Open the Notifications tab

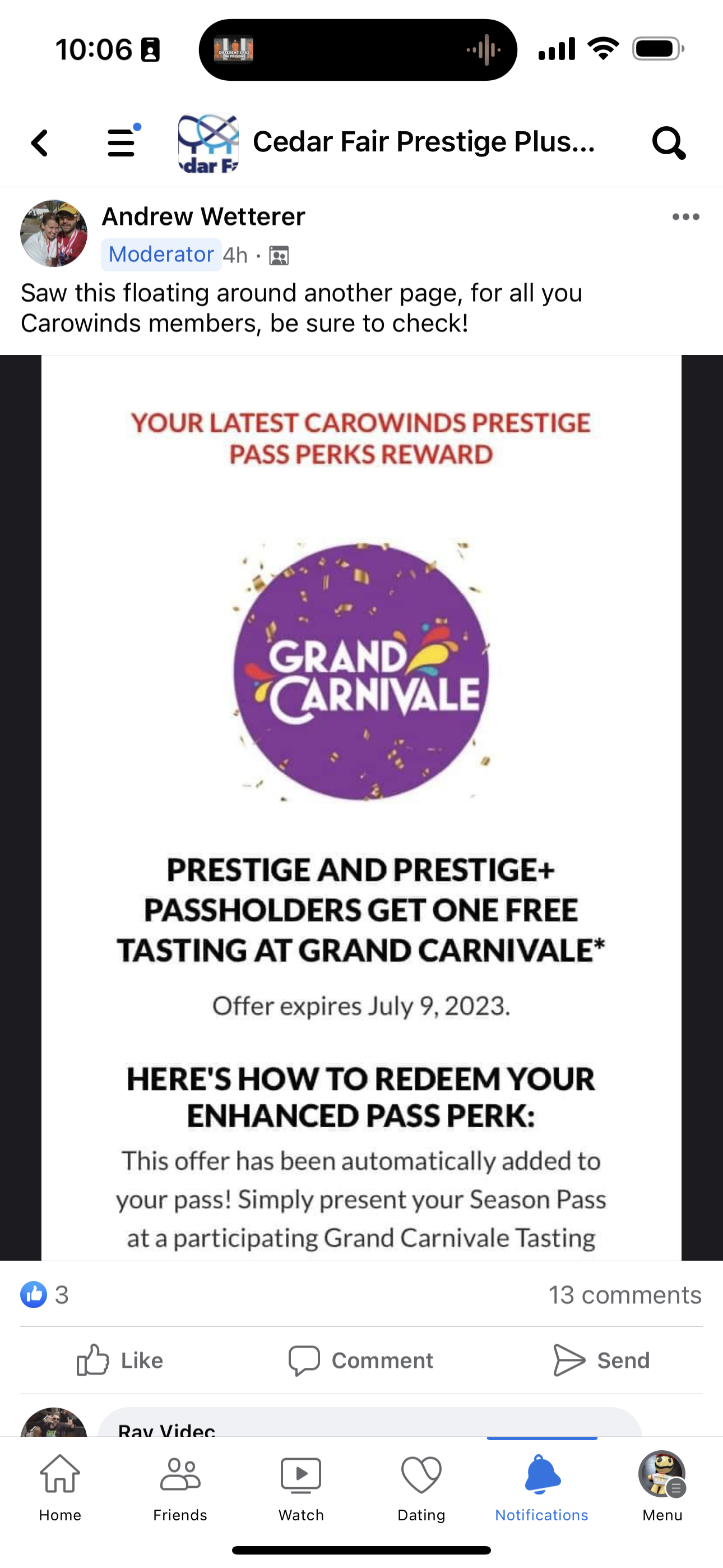[x=541, y=1488]
